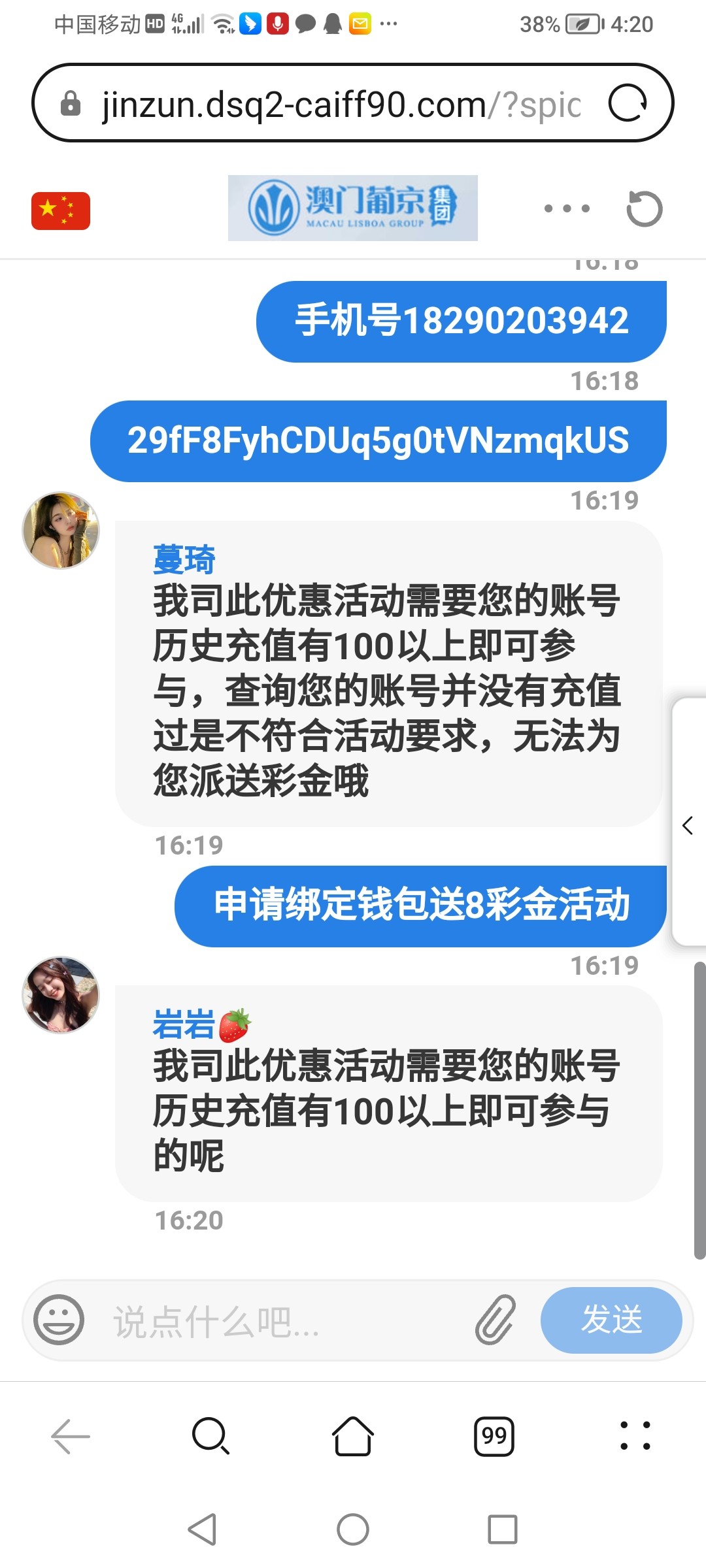Reload page from address bar icon

[628, 104]
